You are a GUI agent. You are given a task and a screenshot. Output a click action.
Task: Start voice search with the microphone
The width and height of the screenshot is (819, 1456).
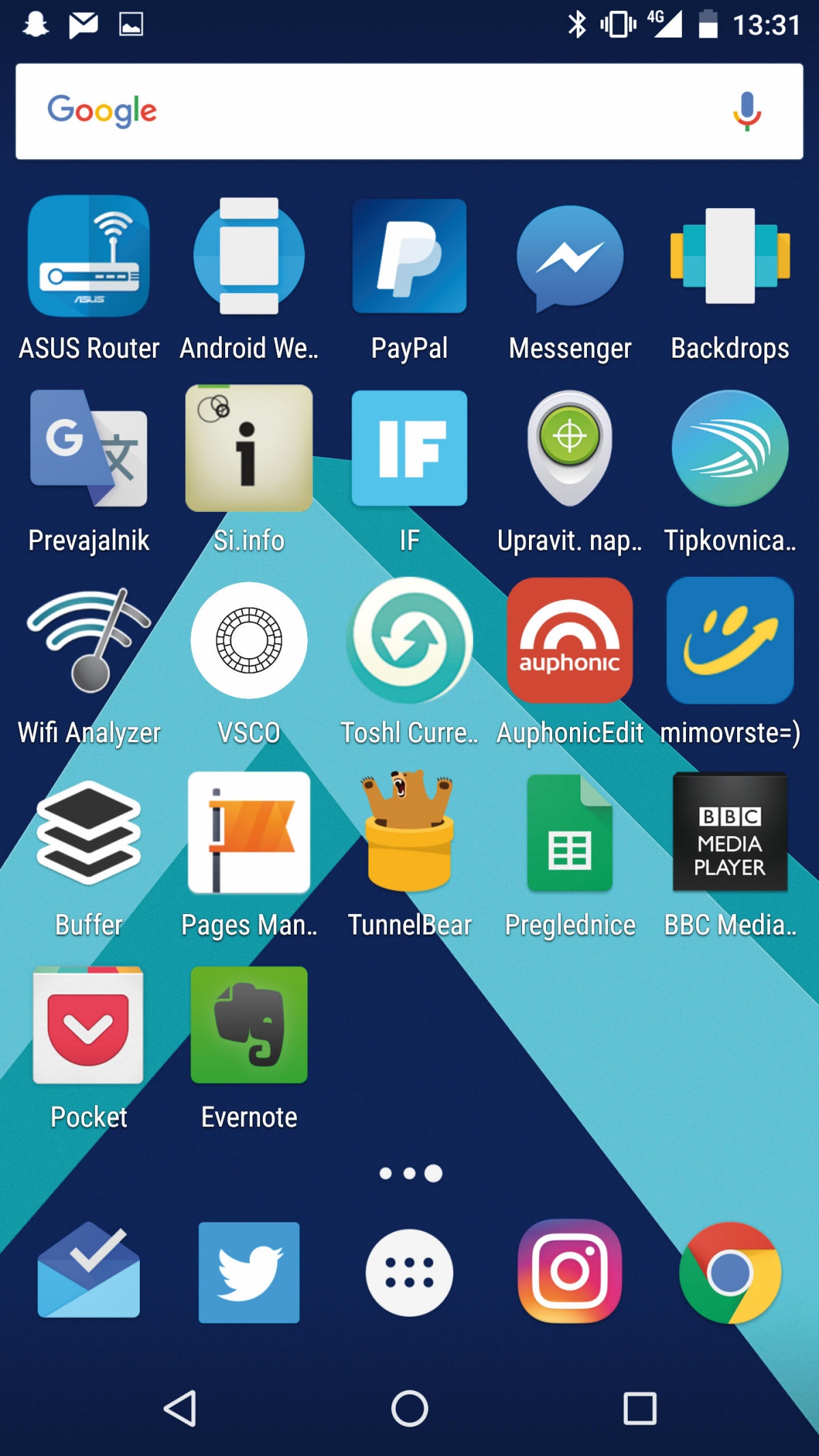point(747,111)
